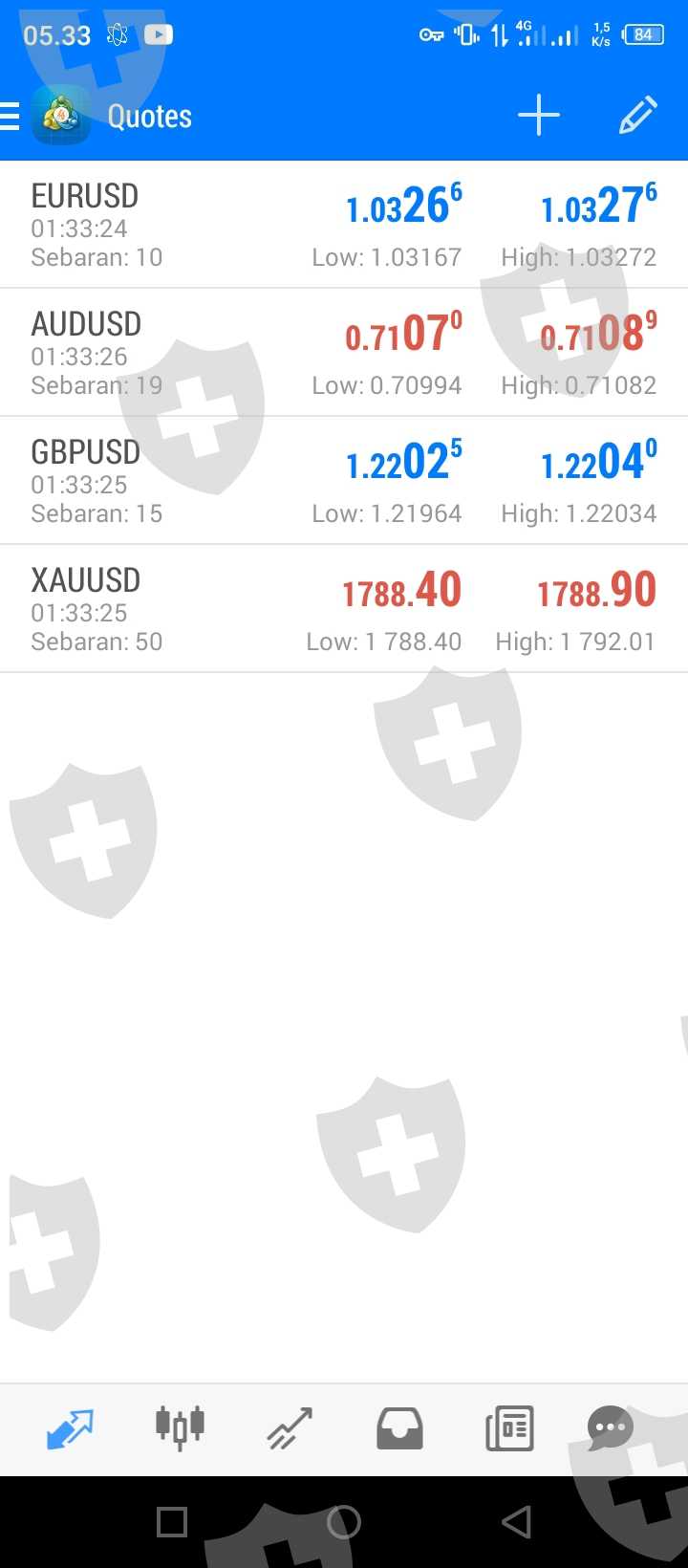Switch to the News tab
Screen dimensions: 688x1568
[x=509, y=1429]
